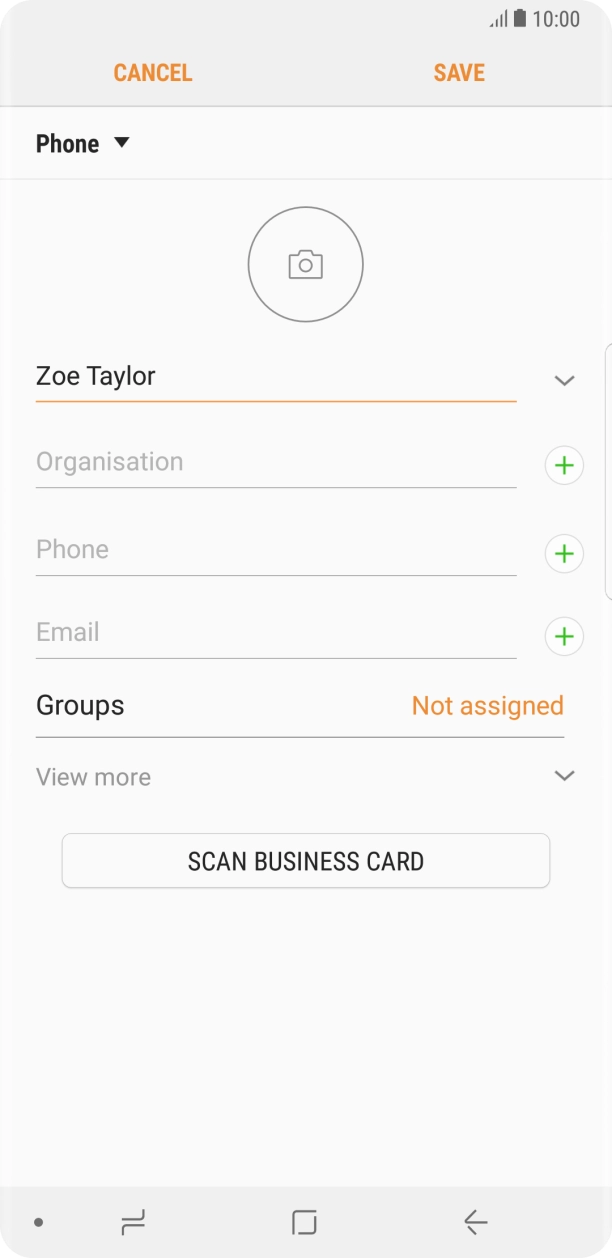The height and width of the screenshot is (1258, 612).
Task: Save the new contact
Action: 459,73
